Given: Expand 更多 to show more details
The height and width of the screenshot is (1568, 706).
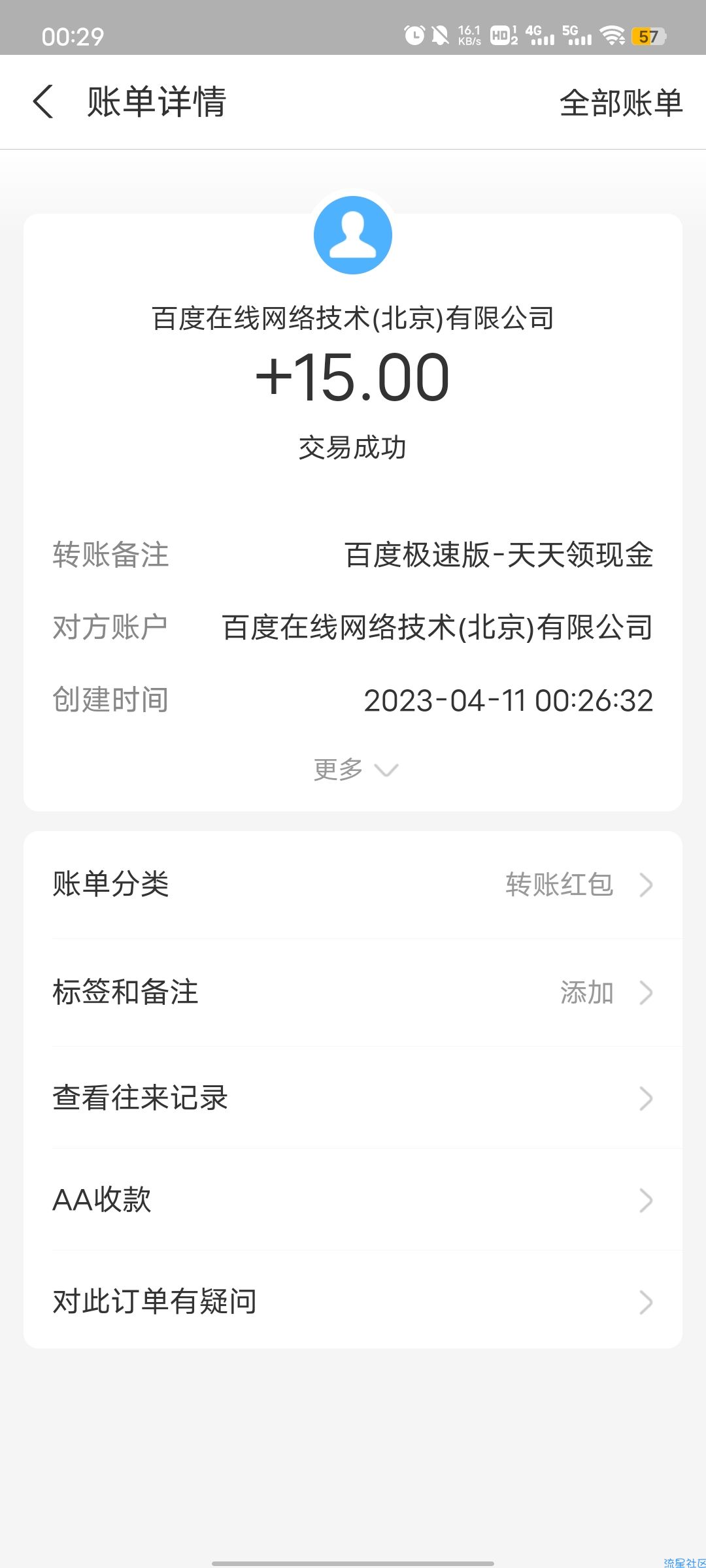Looking at the screenshot, I should pyautogui.click(x=356, y=770).
